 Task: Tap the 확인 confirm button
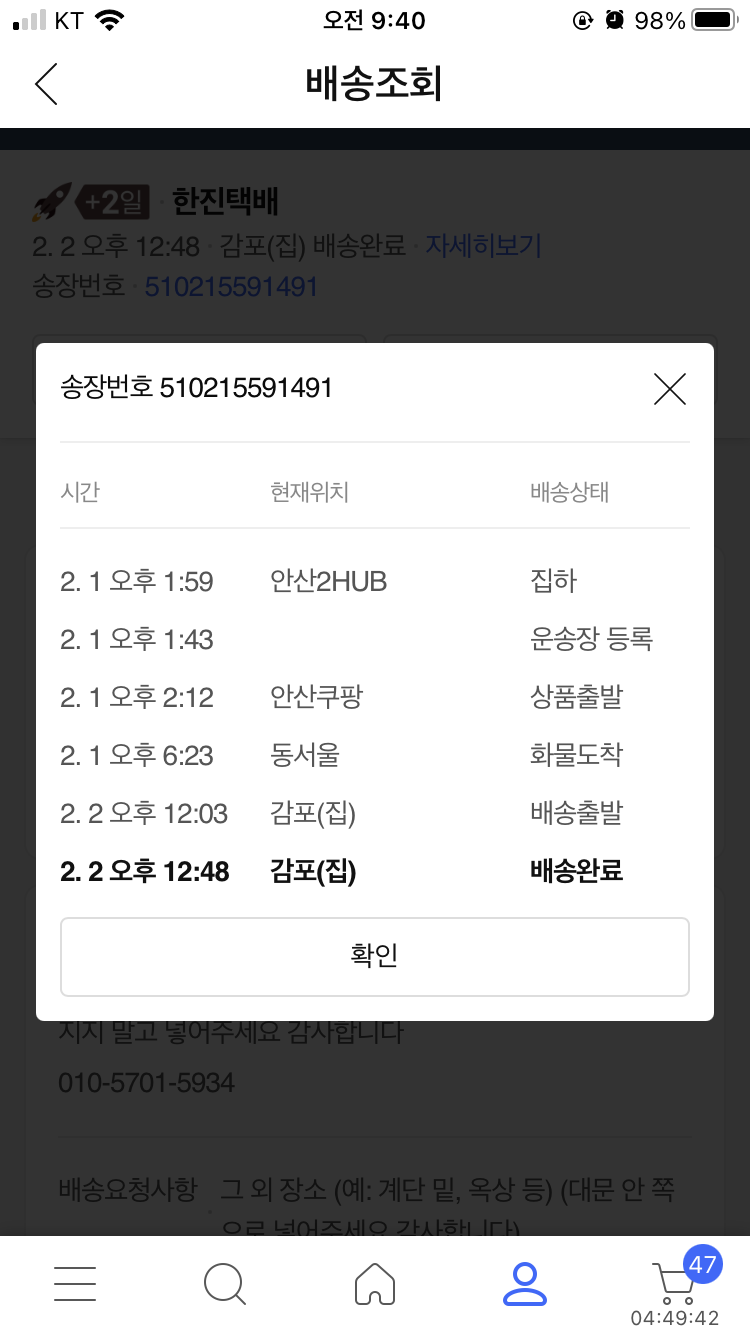point(375,956)
